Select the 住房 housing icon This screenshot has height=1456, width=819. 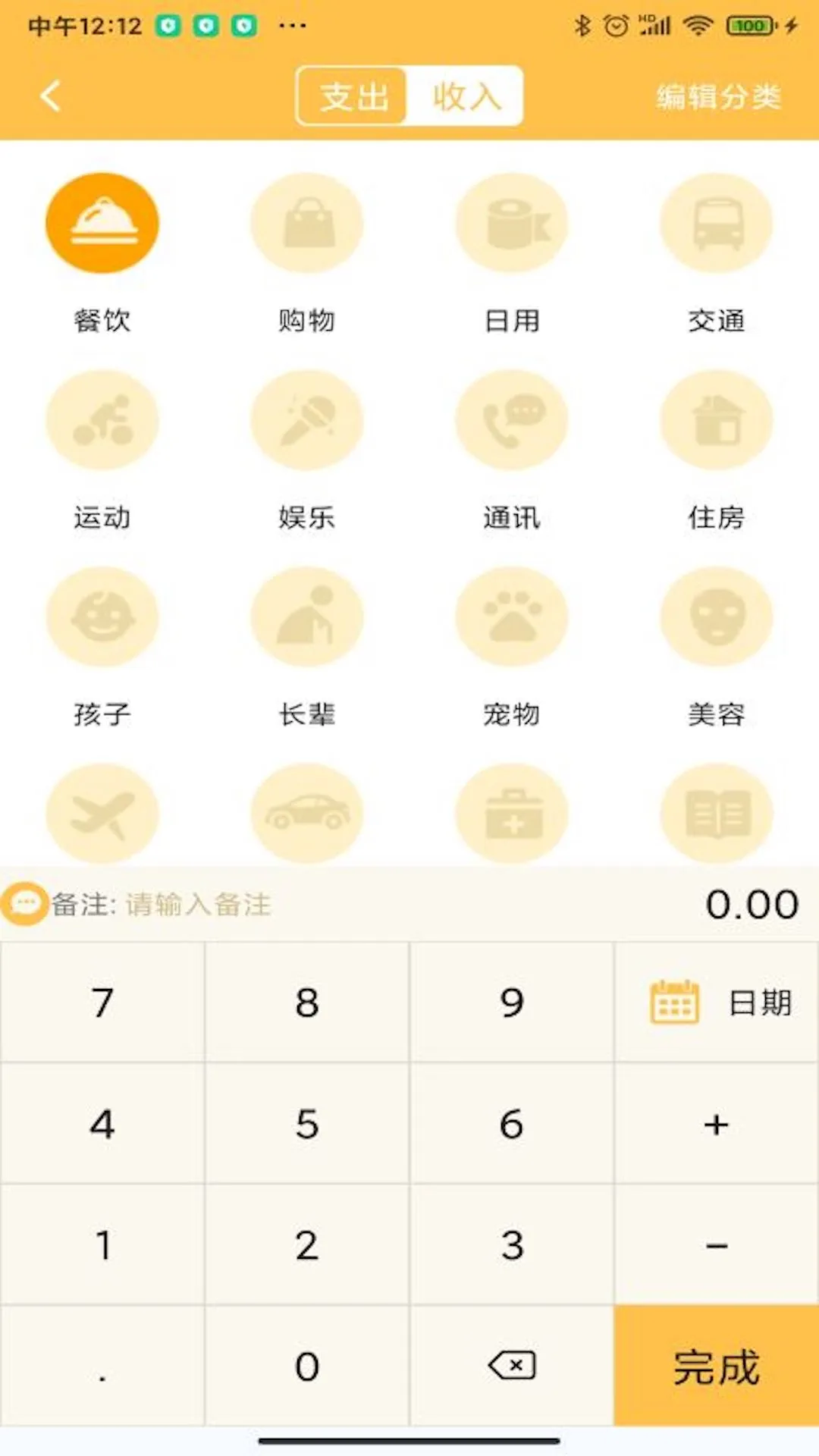(717, 419)
